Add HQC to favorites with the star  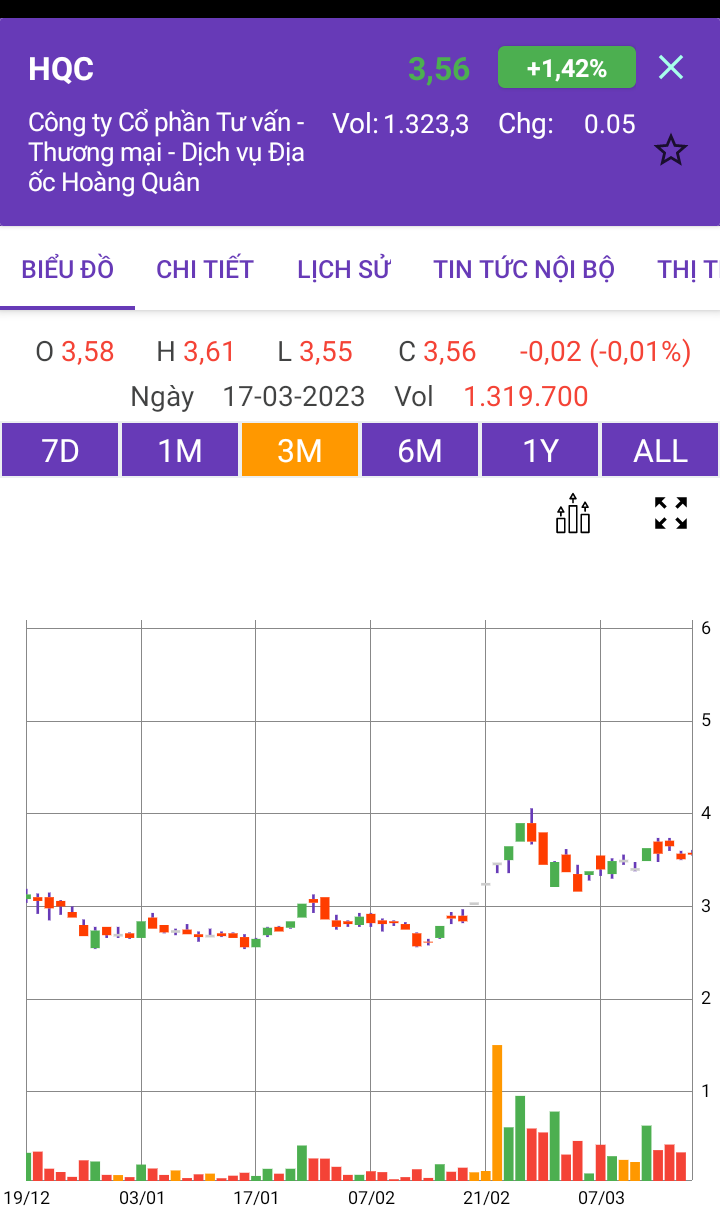click(670, 151)
